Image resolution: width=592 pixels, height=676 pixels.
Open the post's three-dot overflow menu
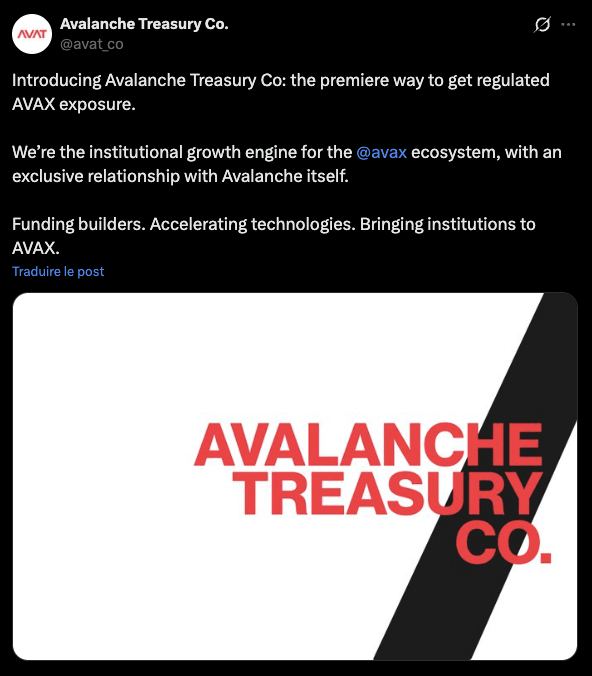tap(568, 25)
